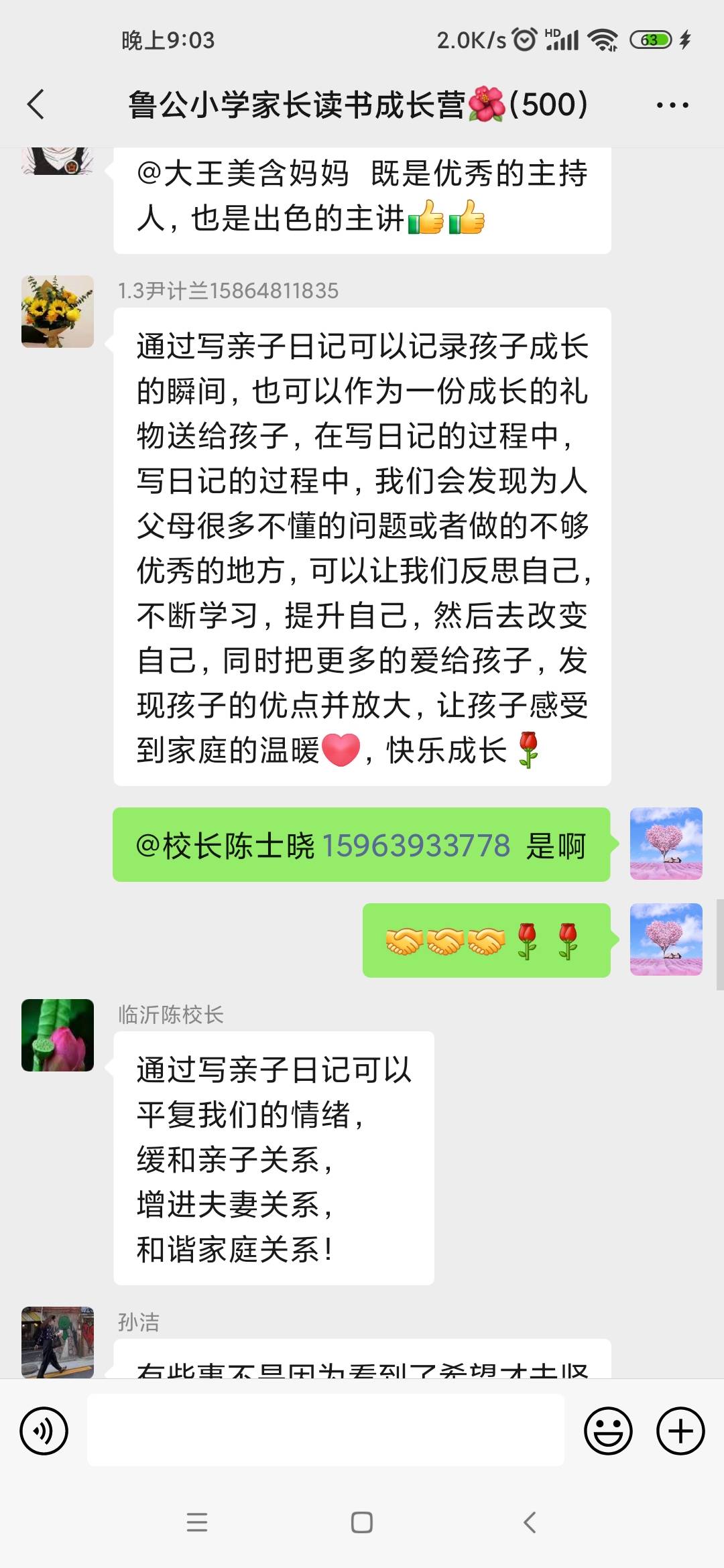The width and height of the screenshot is (724, 1568).
Task: Tap the alarm clock status bar icon
Action: coord(524,40)
